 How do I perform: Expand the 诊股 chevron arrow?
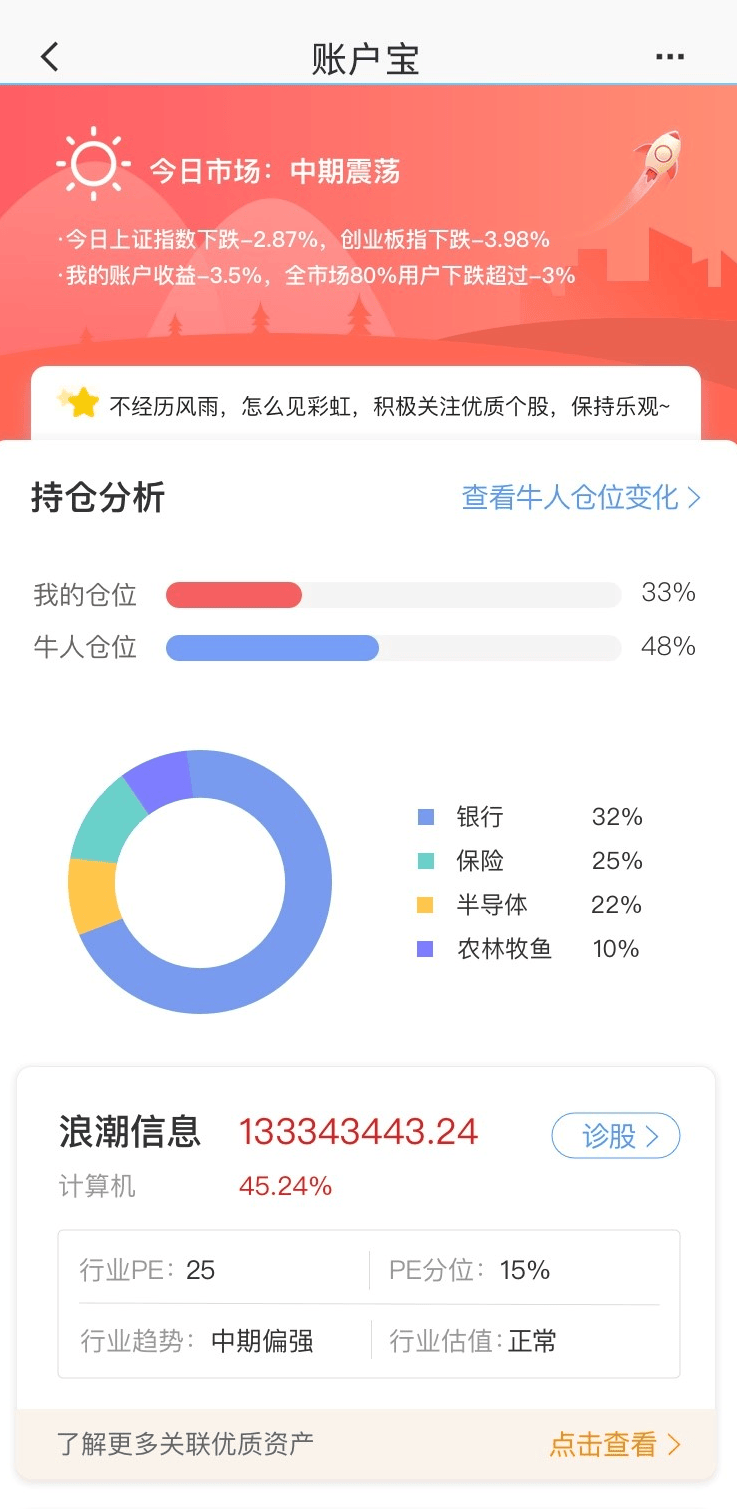coord(654,1136)
